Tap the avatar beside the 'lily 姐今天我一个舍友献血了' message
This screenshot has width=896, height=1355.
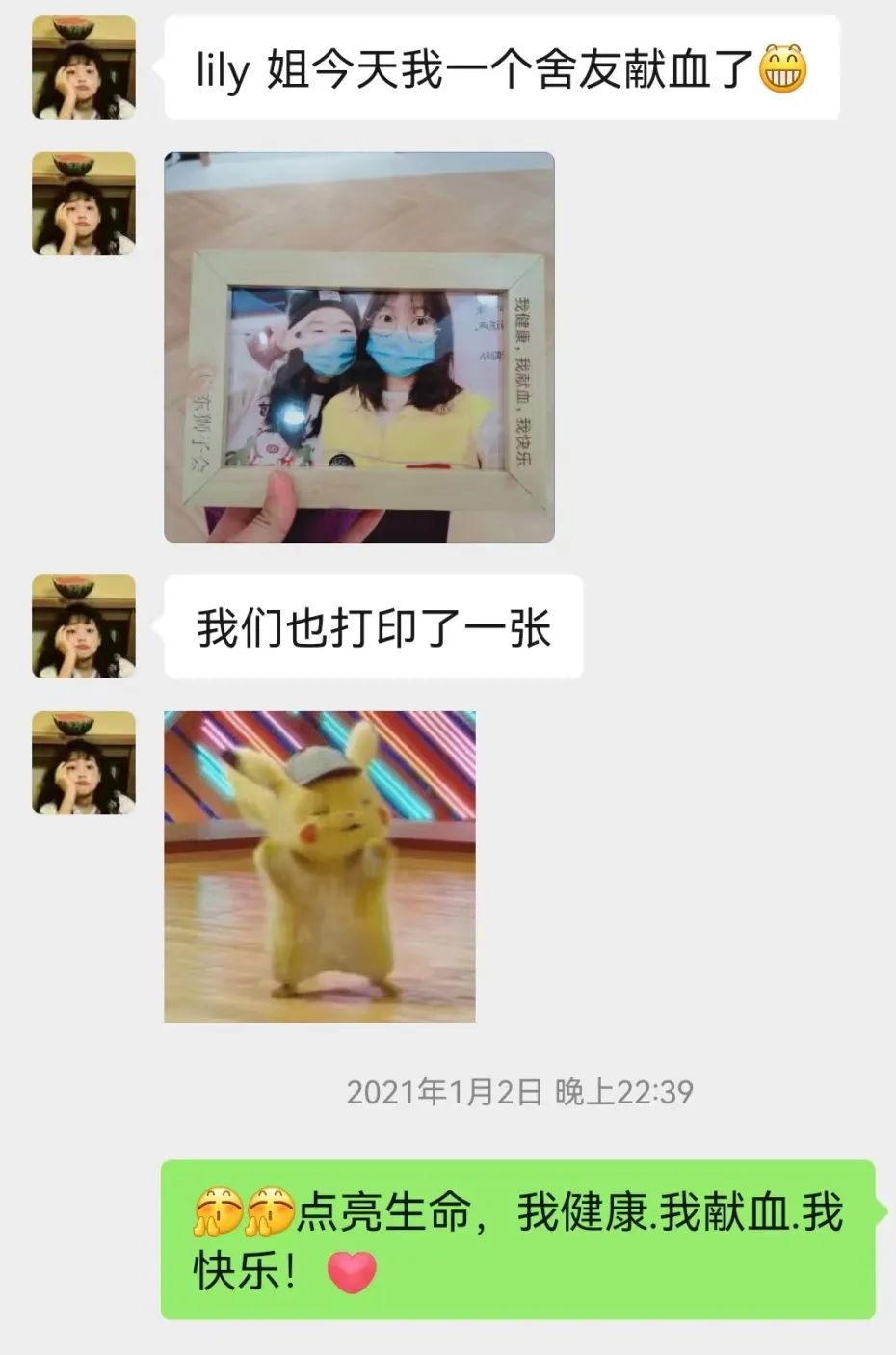tap(84, 67)
